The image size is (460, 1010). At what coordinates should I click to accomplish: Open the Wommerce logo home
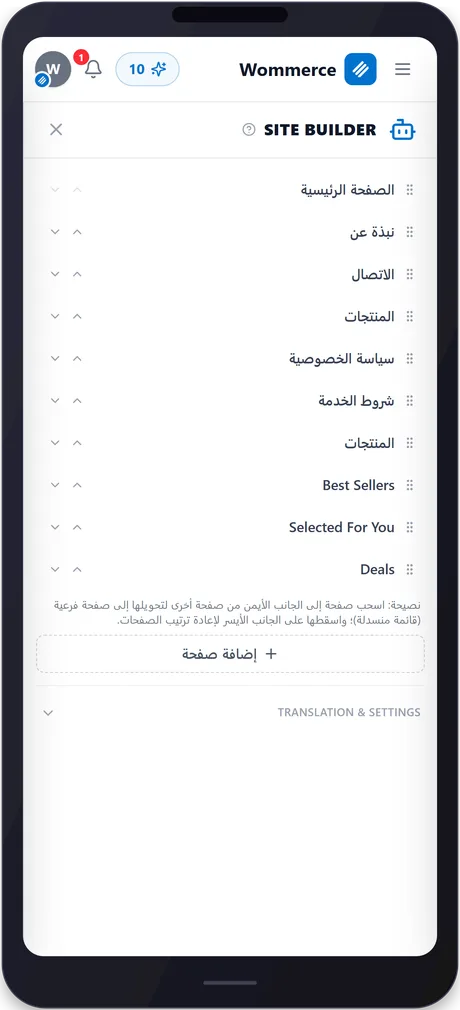pyautogui.click(x=307, y=69)
